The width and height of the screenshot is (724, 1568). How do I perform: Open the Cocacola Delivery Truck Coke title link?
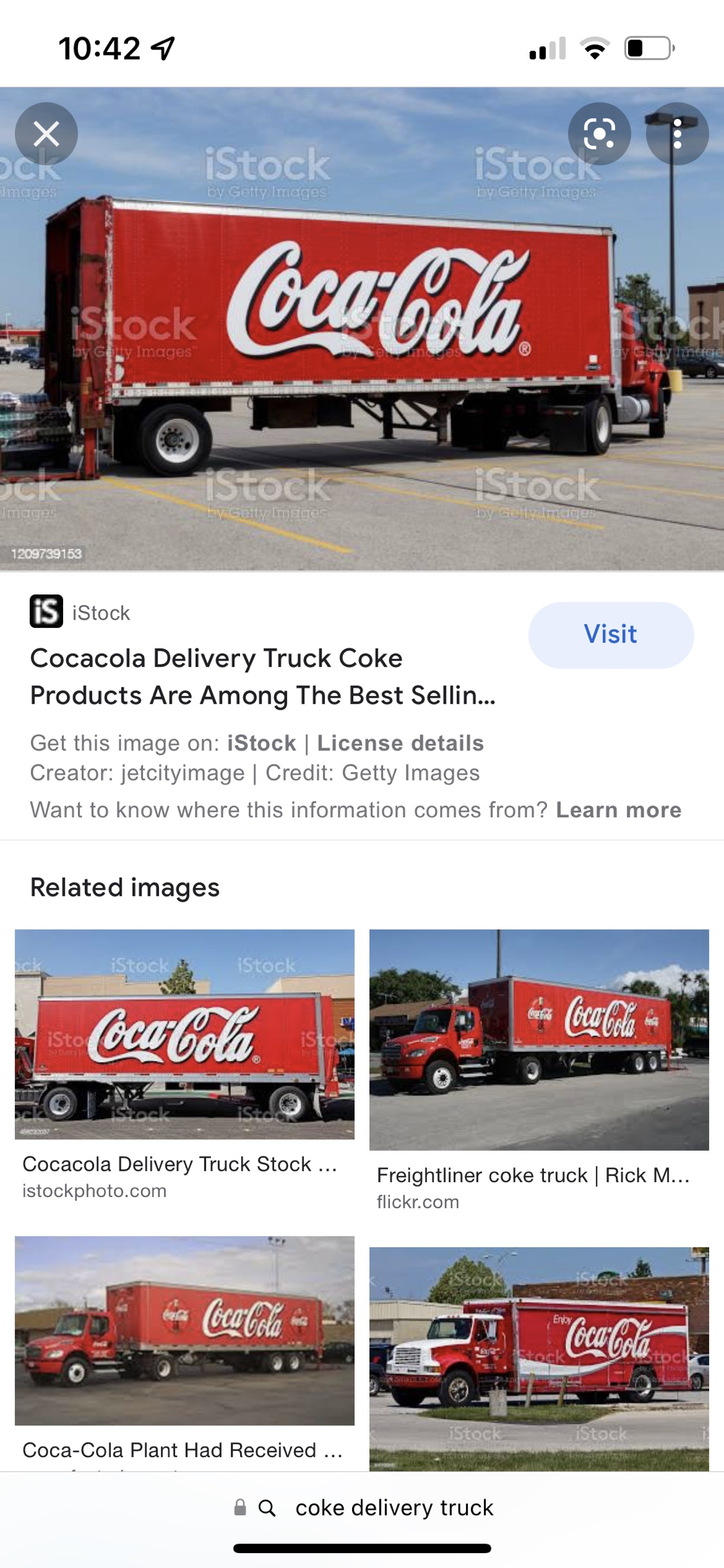pyautogui.click(x=263, y=677)
